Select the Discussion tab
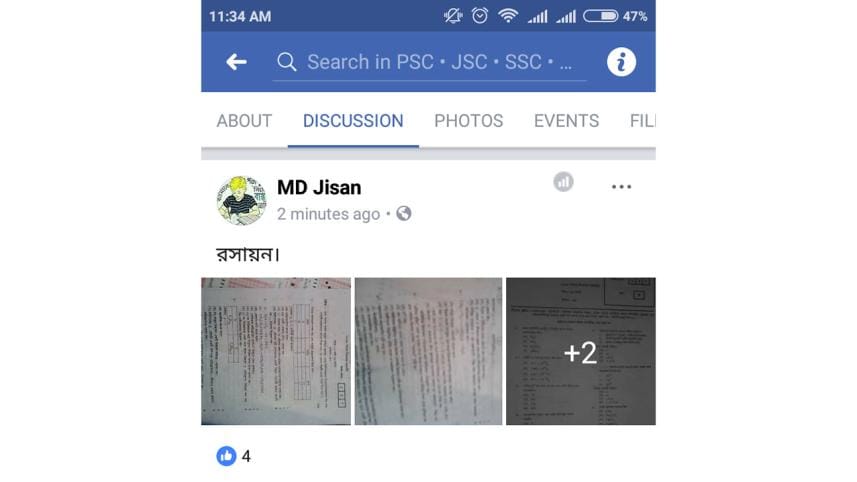The height and width of the screenshot is (482, 857). point(353,121)
